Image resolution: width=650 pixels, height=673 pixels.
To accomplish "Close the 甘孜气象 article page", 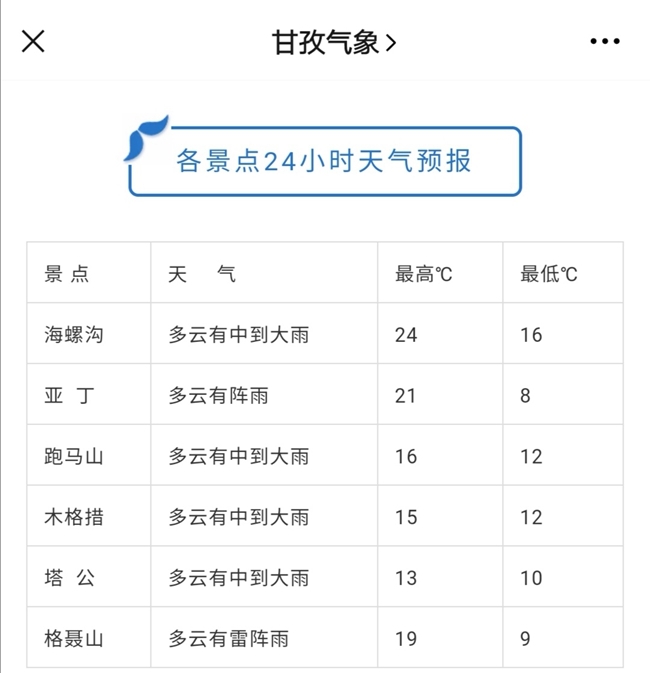I will tap(33, 41).
